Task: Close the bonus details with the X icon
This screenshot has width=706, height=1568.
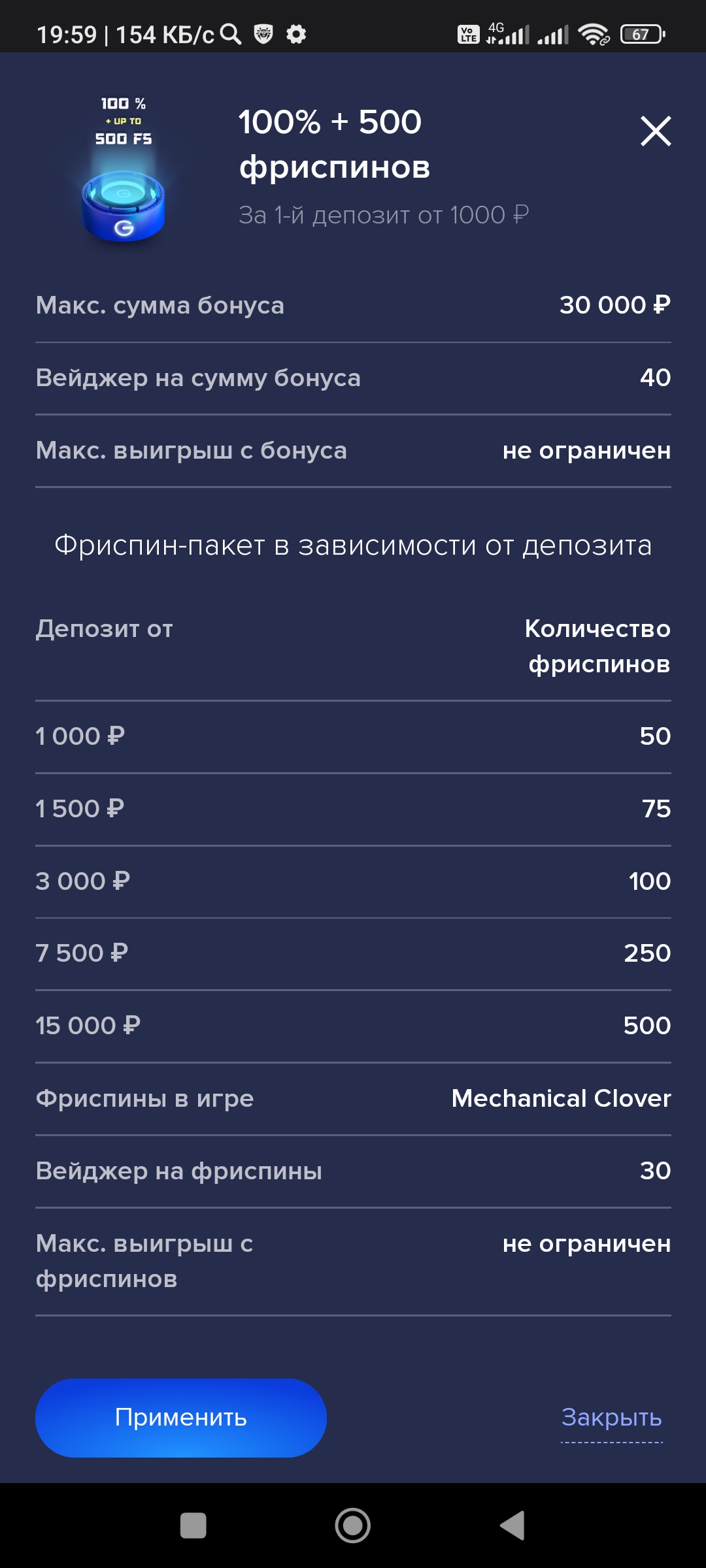Action: [x=656, y=131]
